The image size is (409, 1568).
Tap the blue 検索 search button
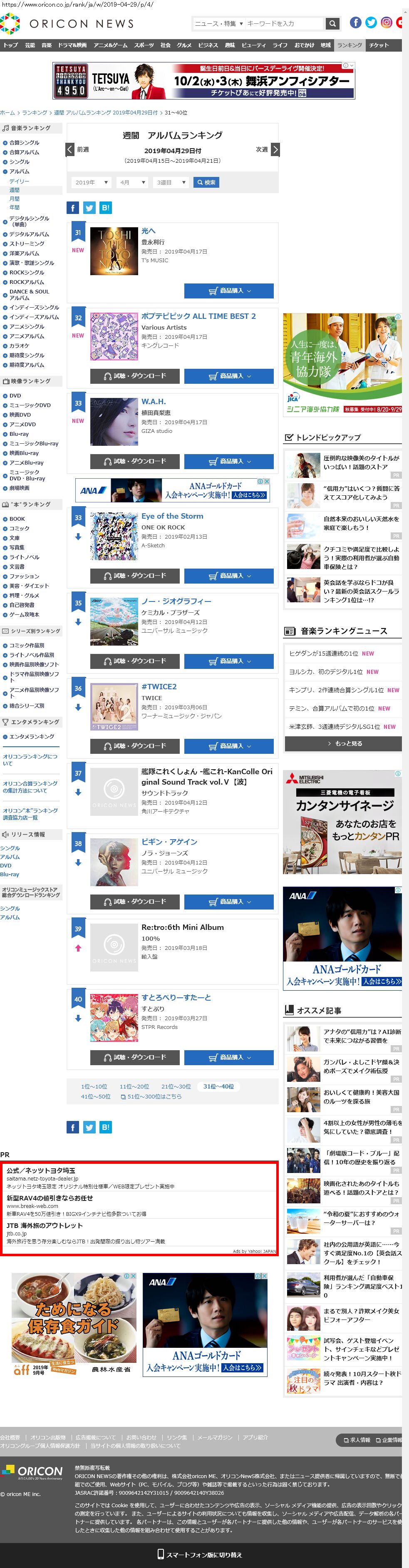[x=206, y=183]
